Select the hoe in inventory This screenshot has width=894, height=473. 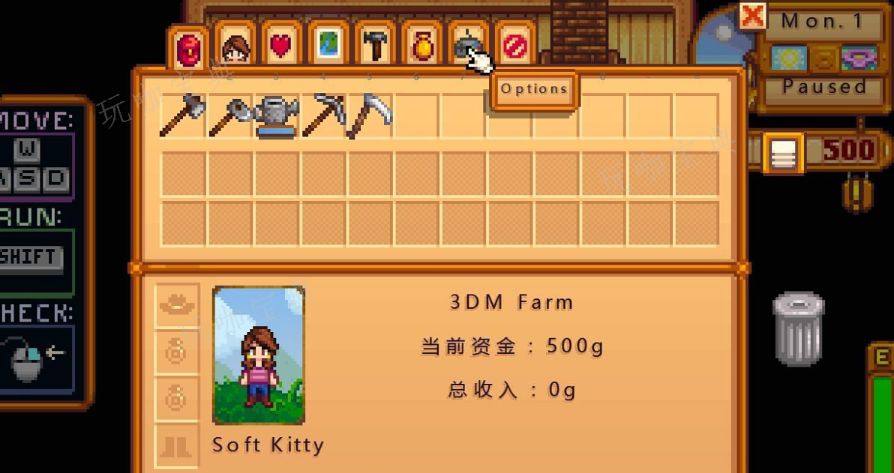pos(228,116)
